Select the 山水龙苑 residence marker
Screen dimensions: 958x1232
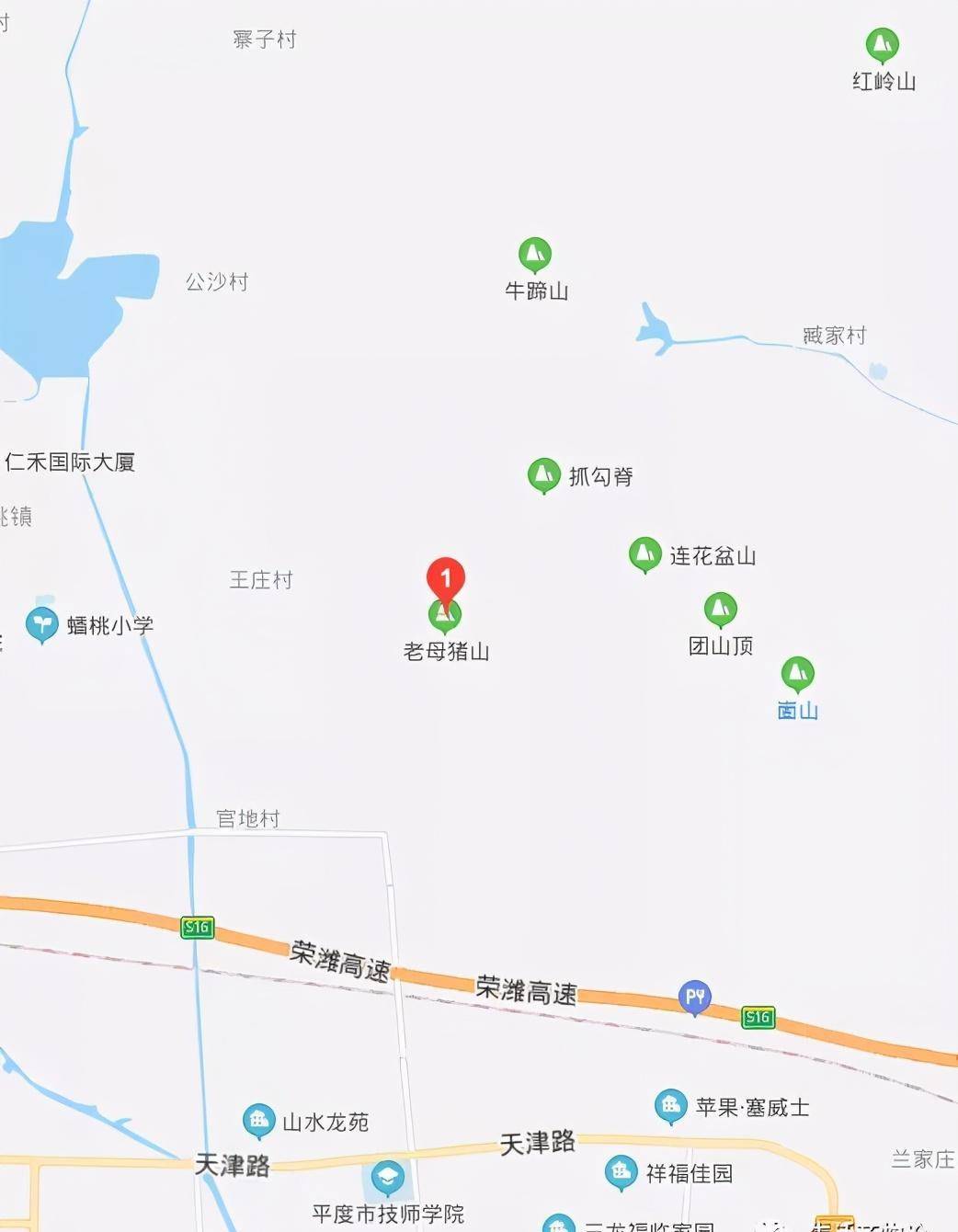click(x=259, y=1121)
